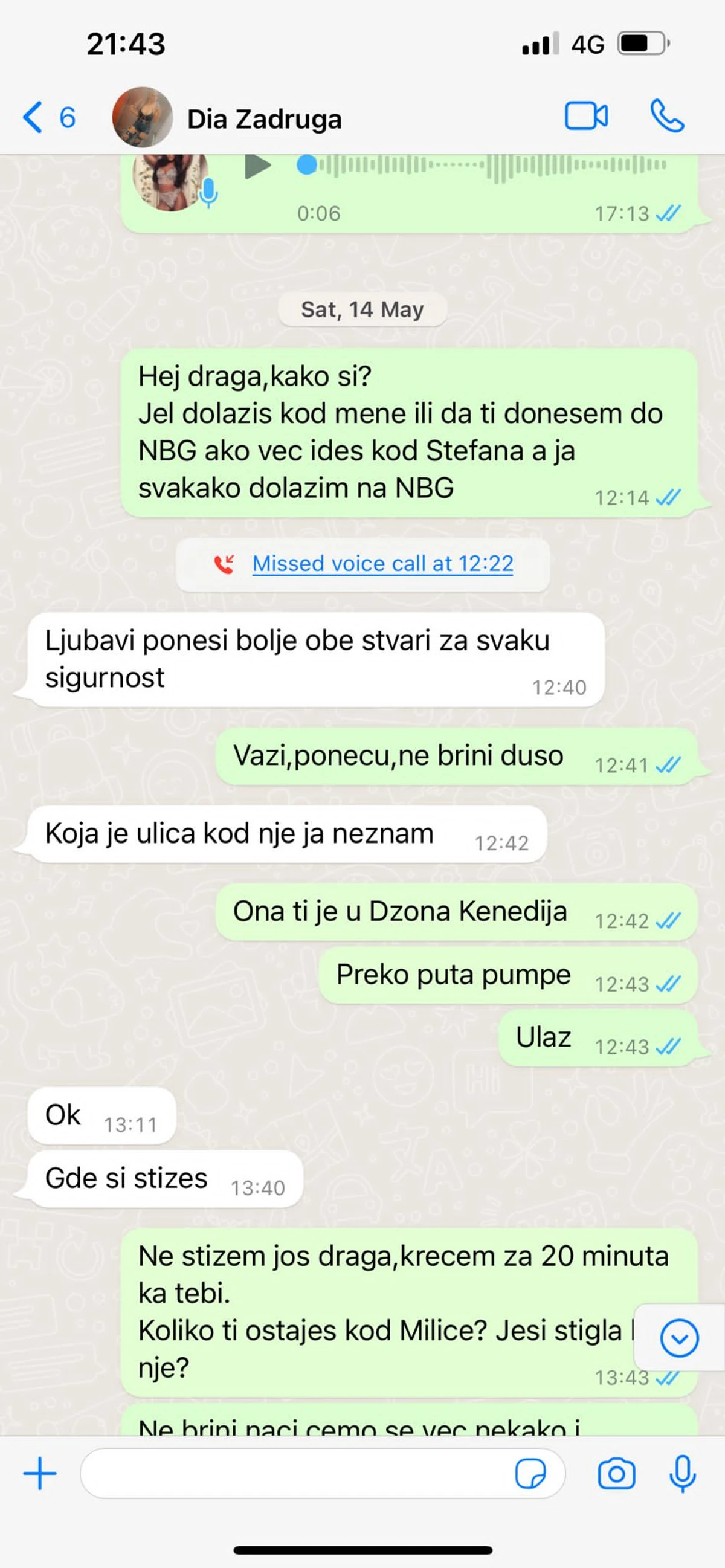Jump to the latest messages with down arrow
This screenshot has width=725, height=1568.
pyautogui.click(x=678, y=1337)
